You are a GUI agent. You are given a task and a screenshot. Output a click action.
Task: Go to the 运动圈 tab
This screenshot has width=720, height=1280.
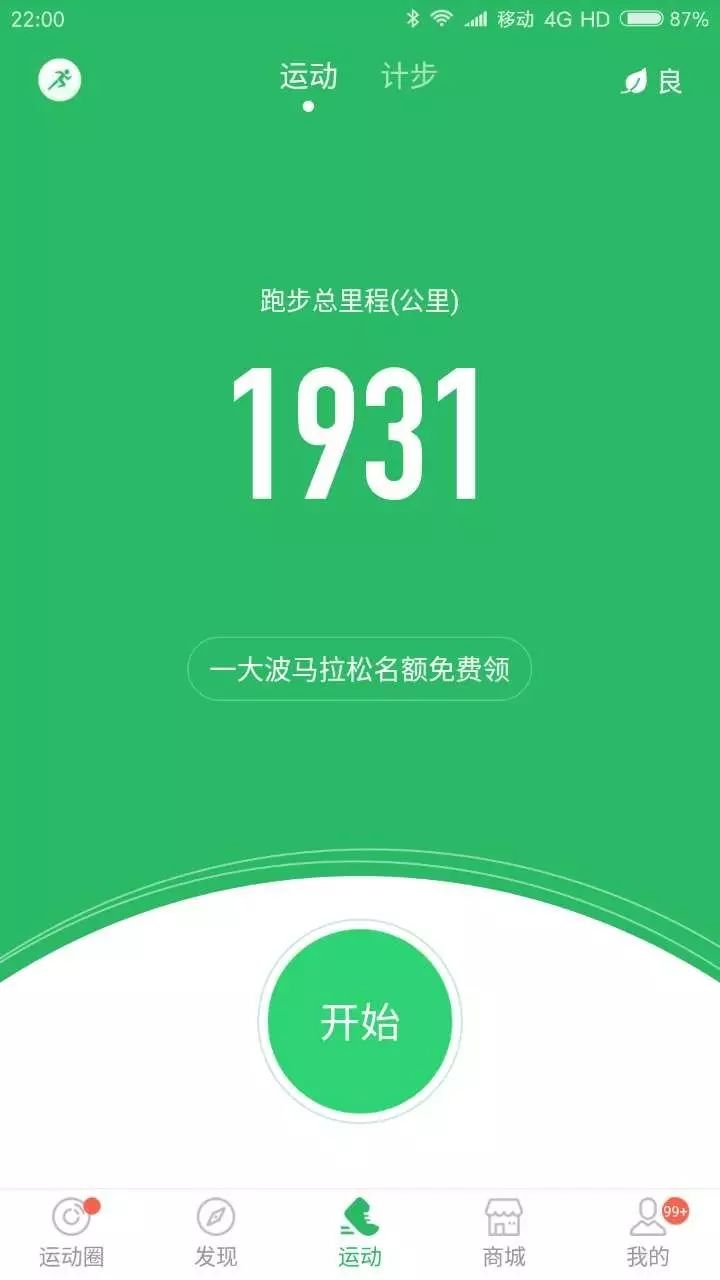click(x=72, y=1233)
